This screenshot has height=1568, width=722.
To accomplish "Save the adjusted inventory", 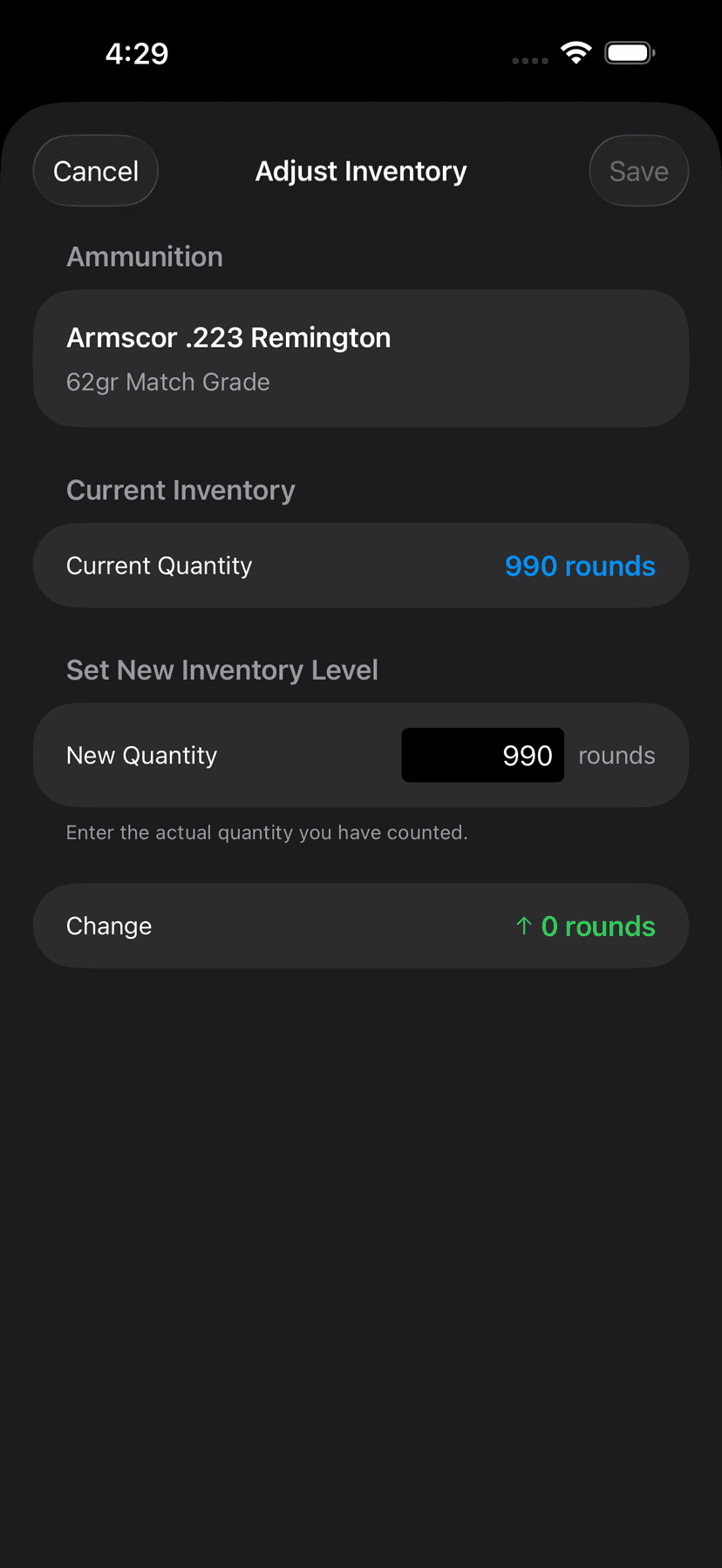I will 638,171.
